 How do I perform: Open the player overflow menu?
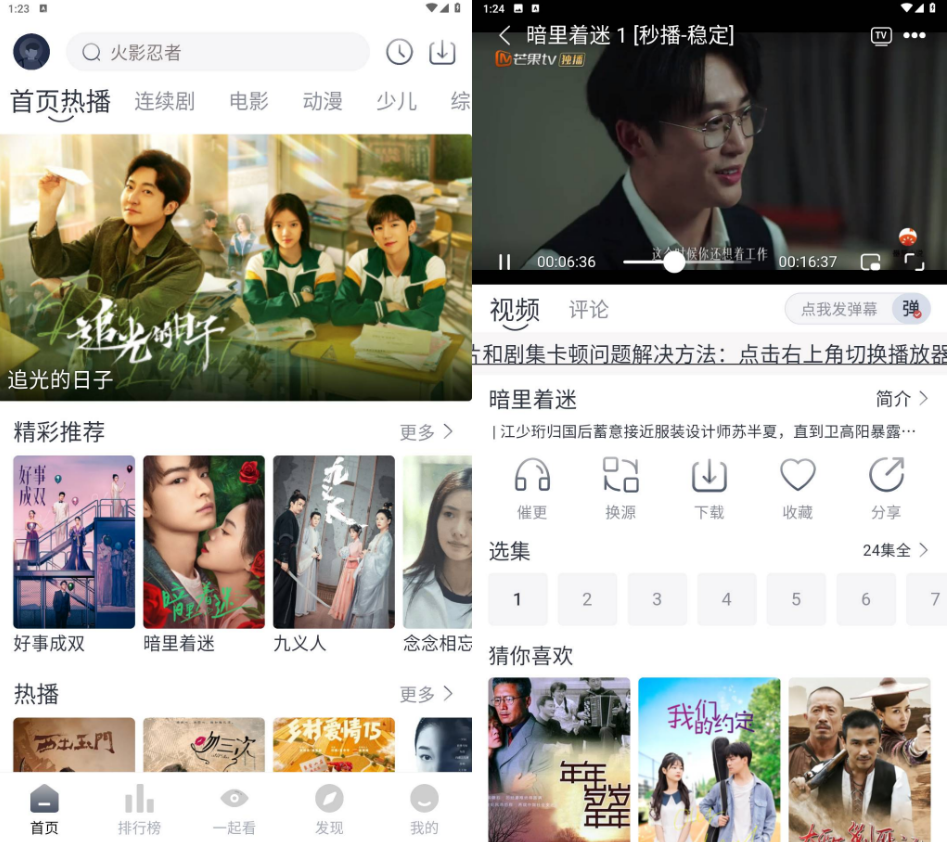(x=915, y=36)
